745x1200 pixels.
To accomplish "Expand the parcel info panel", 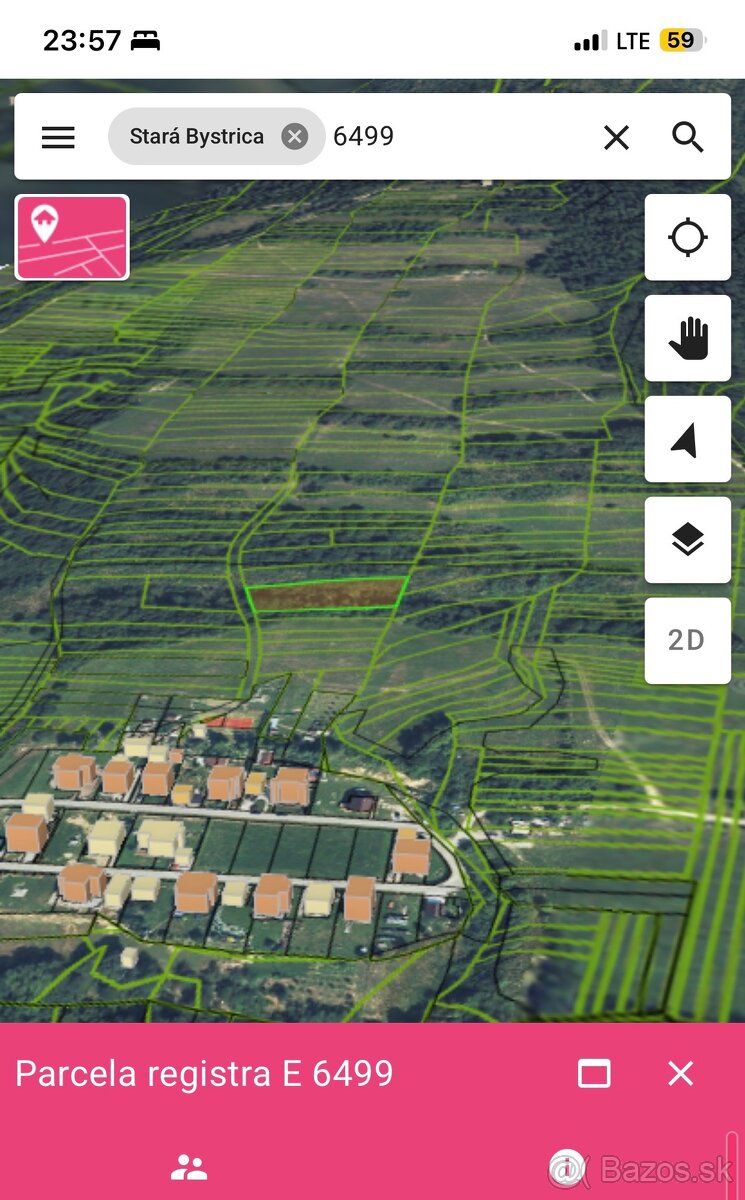I will point(594,1074).
